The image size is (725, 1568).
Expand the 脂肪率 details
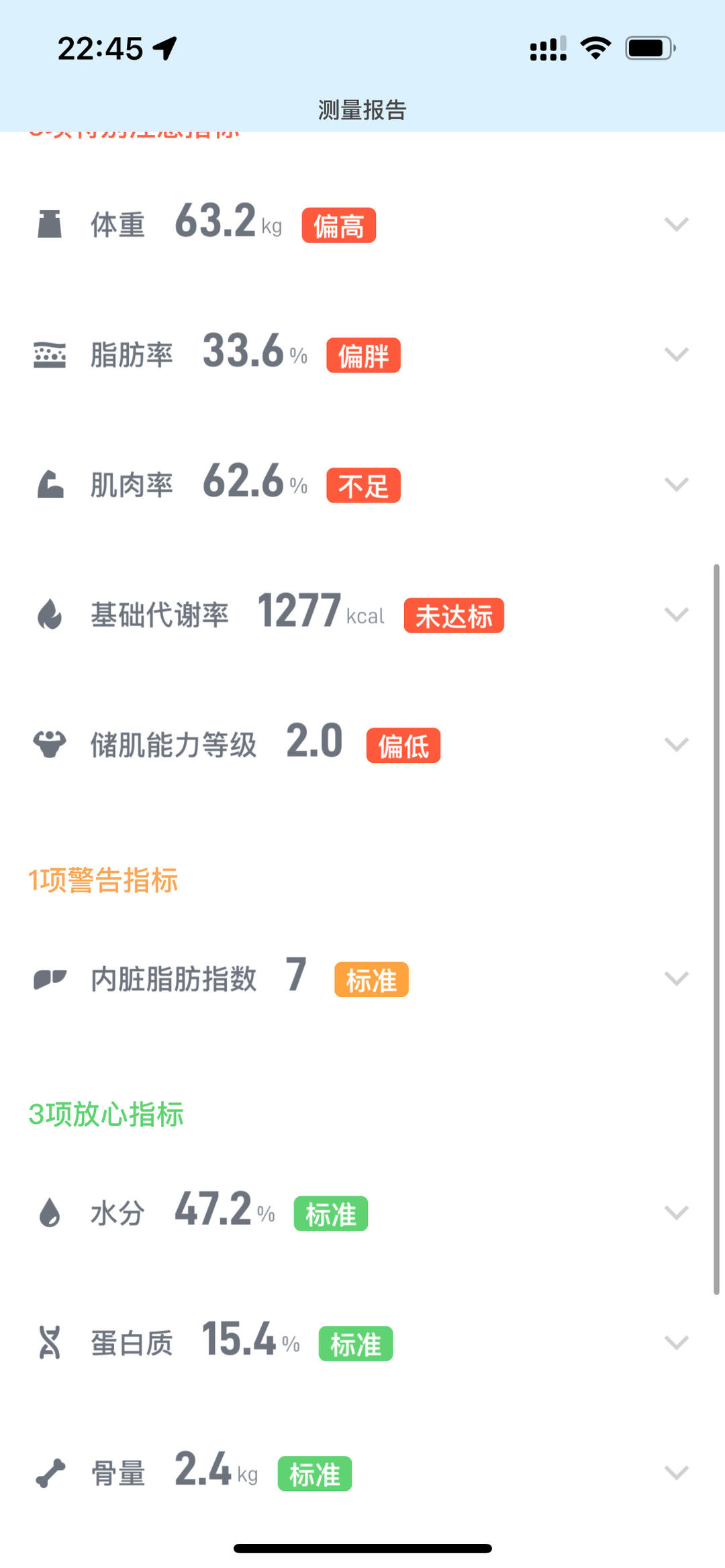676,354
